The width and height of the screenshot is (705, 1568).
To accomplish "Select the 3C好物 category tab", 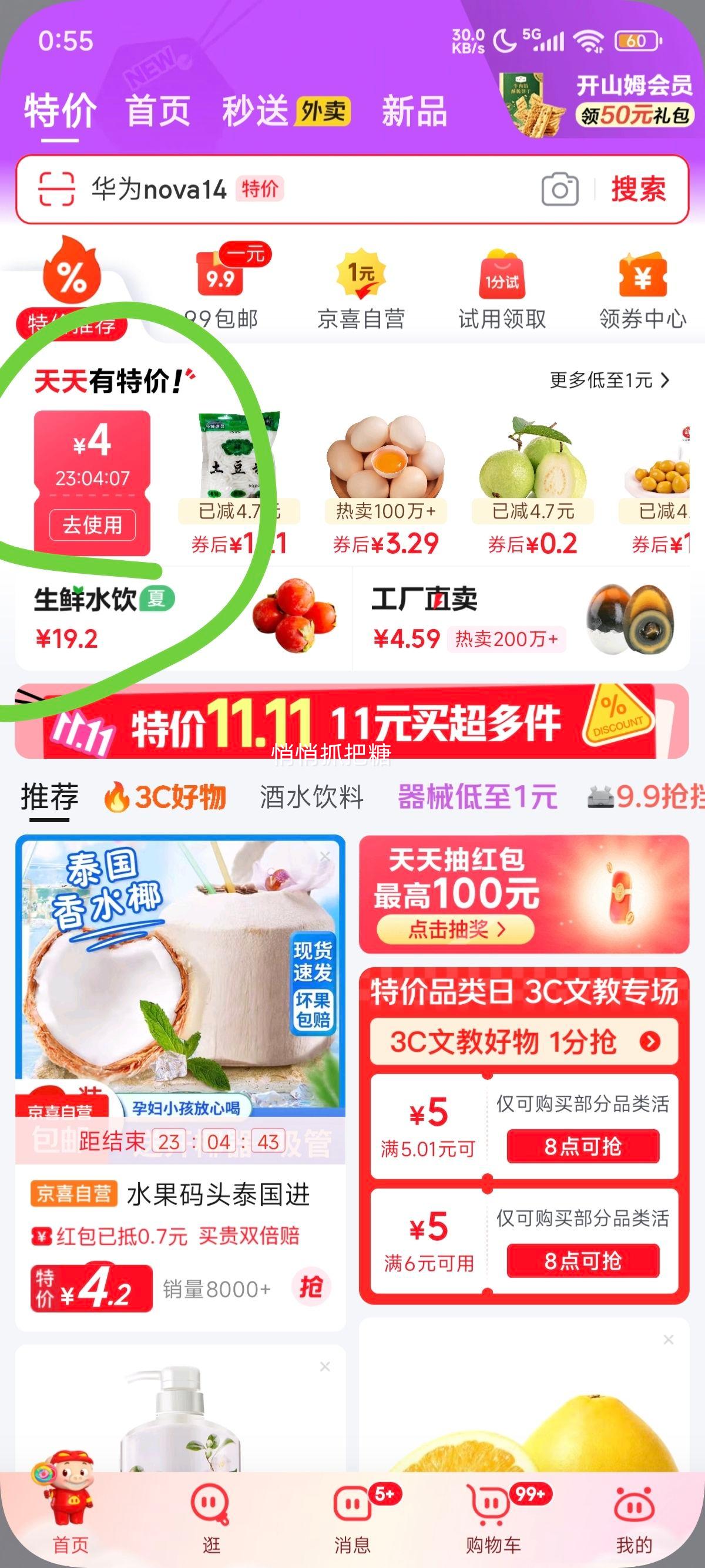I will tap(165, 796).
